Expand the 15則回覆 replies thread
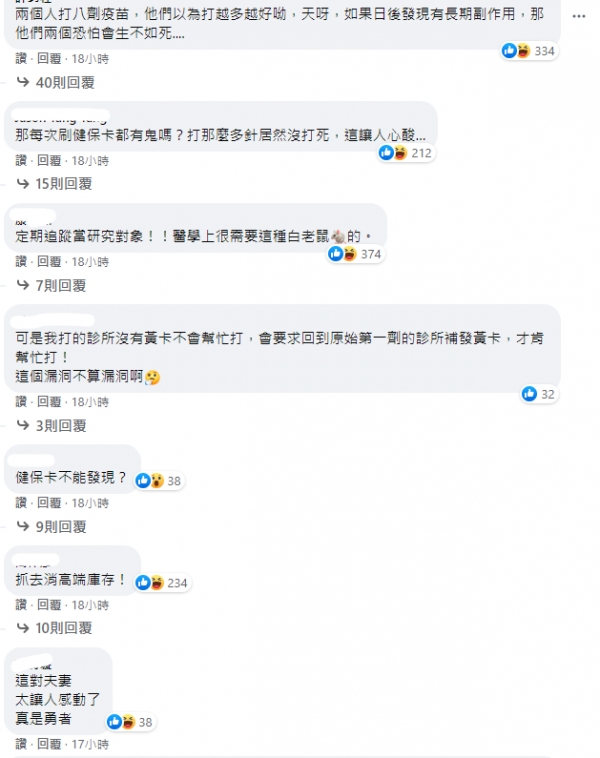600x758 pixels. click(x=63, y=183)
